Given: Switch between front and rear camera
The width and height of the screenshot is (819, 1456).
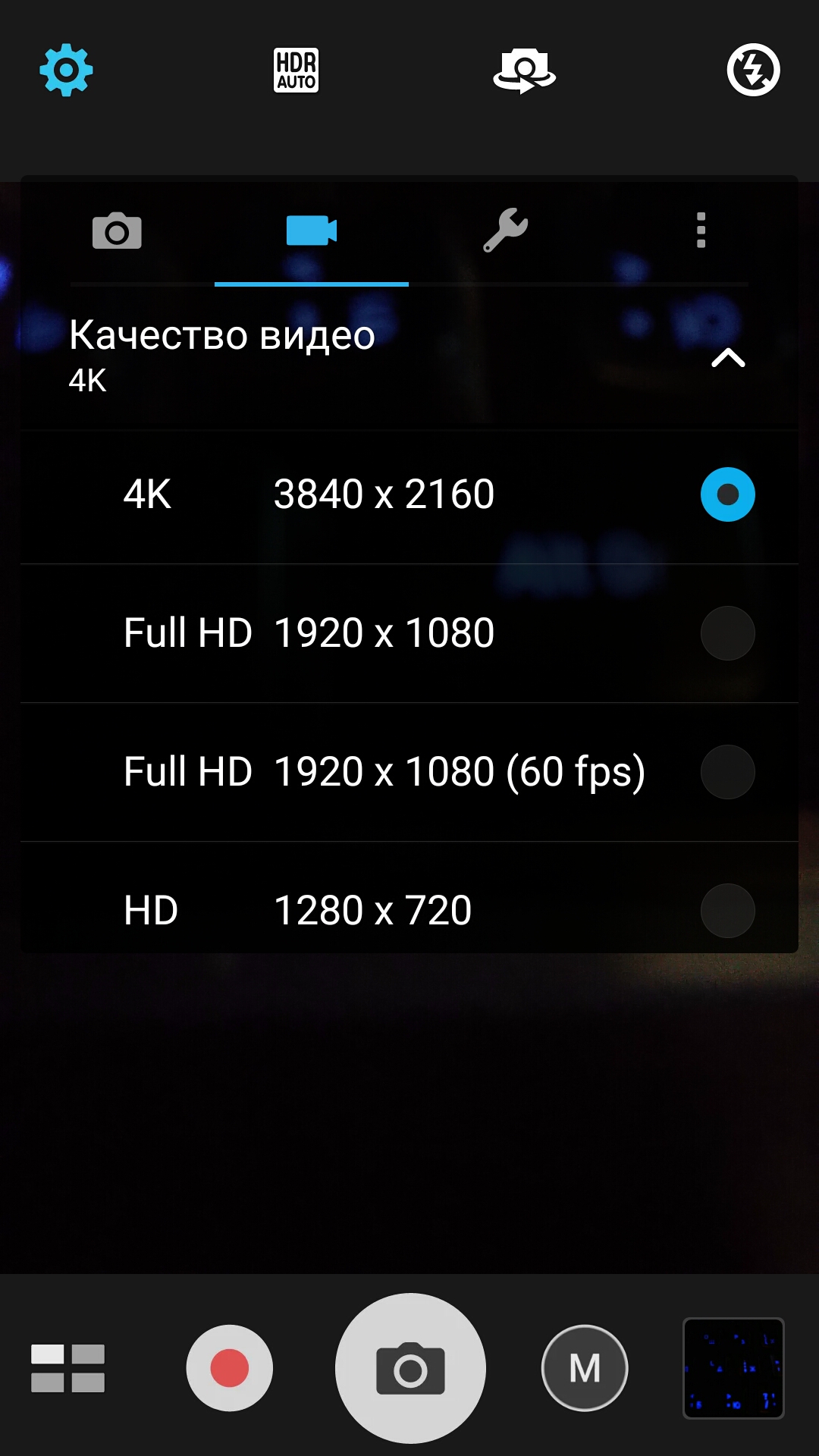Looking at the screenshot, I should point(524,71).
